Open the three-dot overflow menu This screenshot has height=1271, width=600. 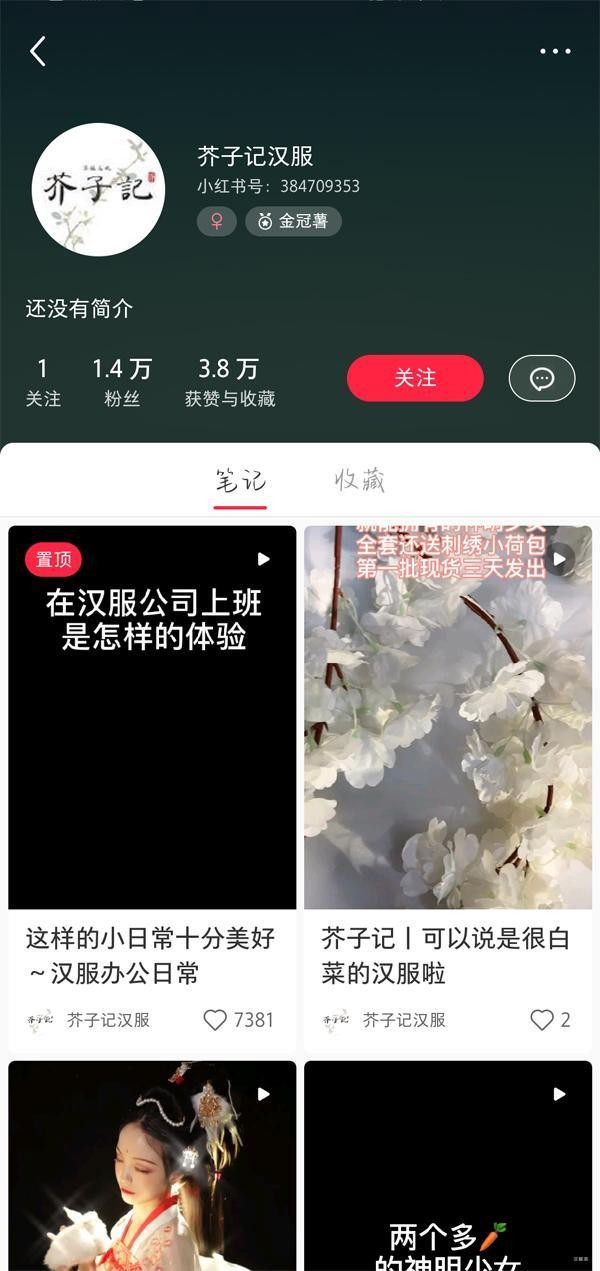555,51
